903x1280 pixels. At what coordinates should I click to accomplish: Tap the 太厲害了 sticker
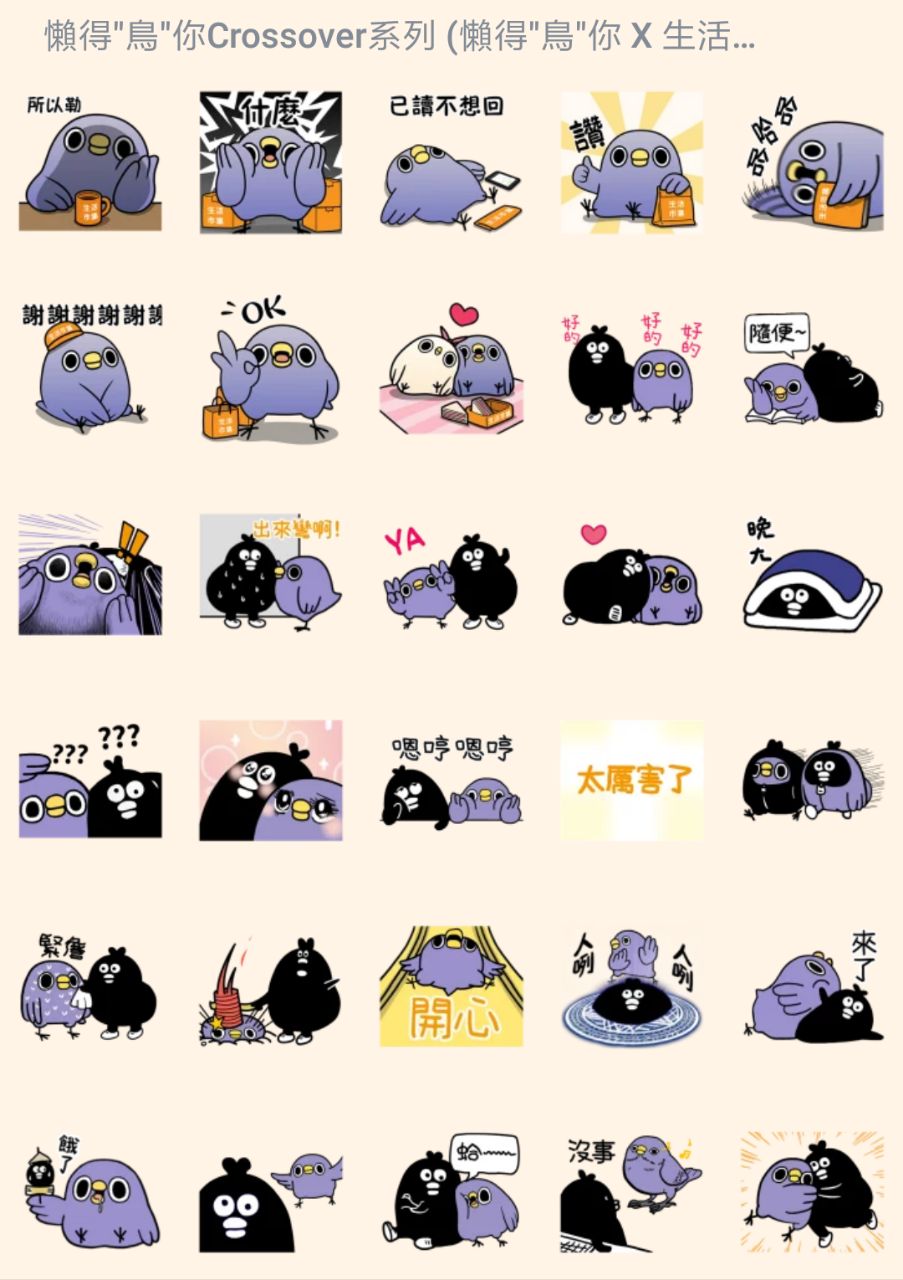[632, 780]
